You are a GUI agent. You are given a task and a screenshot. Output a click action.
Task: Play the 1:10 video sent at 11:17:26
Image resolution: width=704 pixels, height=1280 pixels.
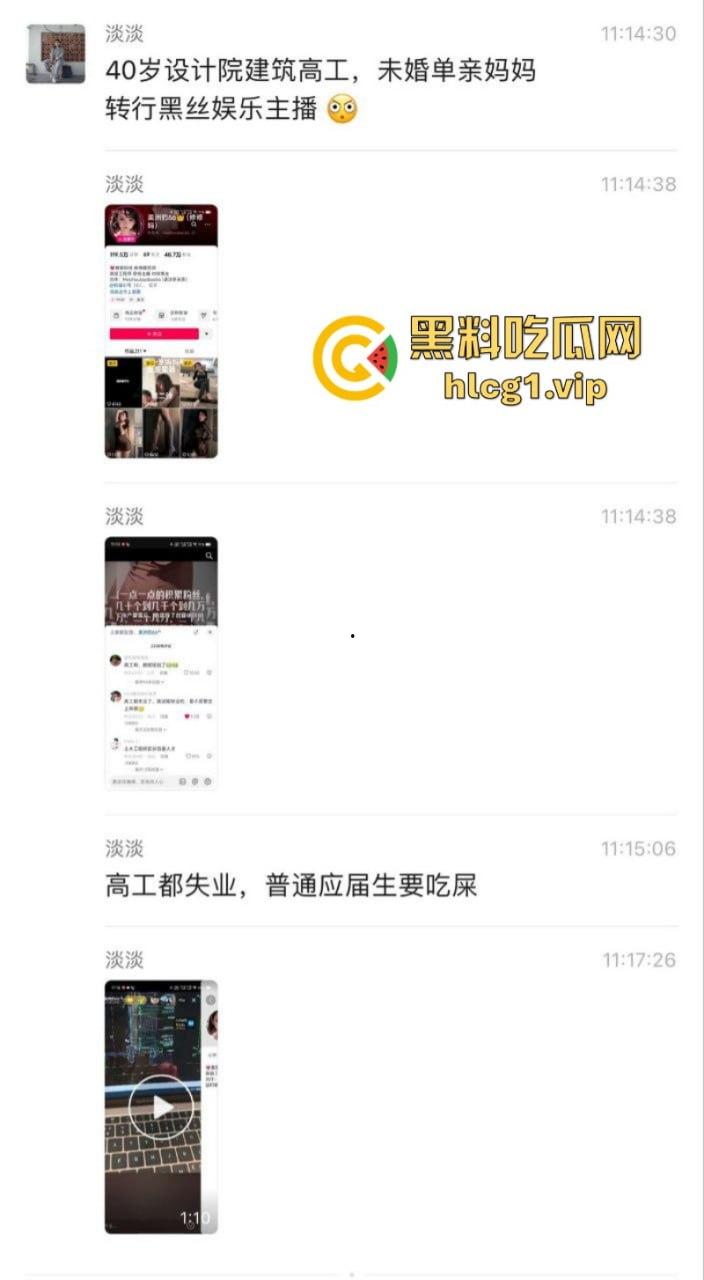point(161,1105)
